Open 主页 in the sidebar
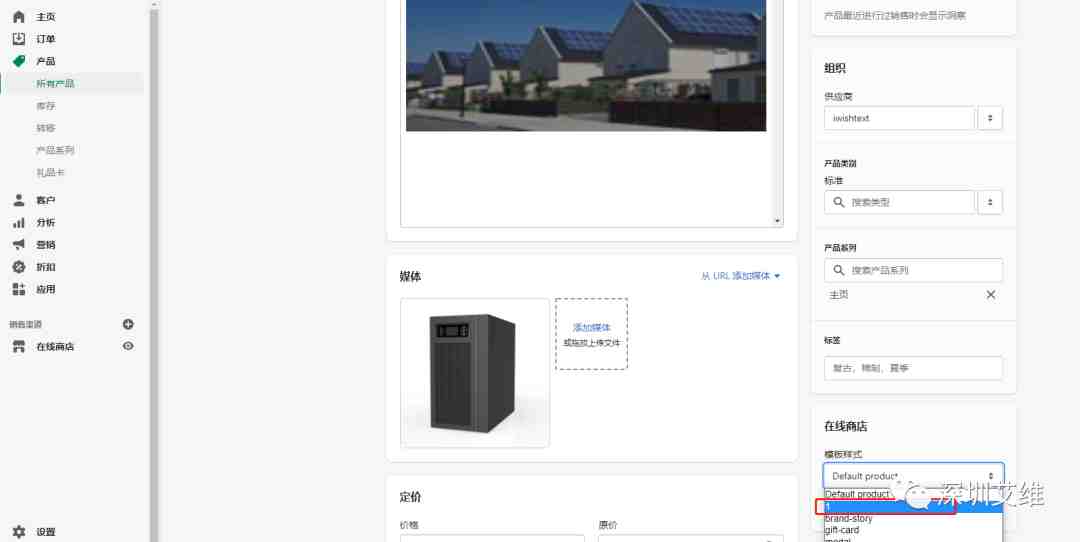Viewport: 1080px width, 542px height. click(x=45, y=17)
